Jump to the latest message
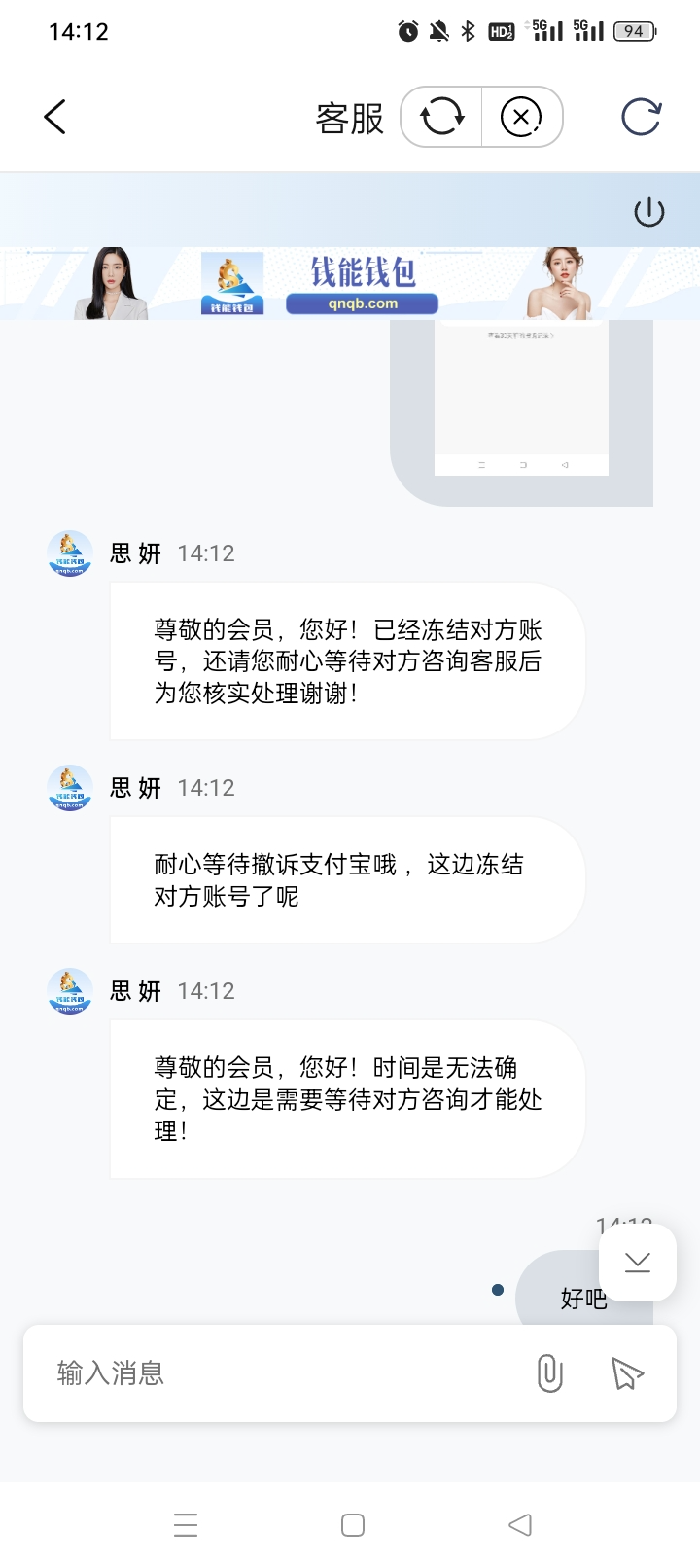This screenshot has width=700, height=1568. pos(638,1262)
